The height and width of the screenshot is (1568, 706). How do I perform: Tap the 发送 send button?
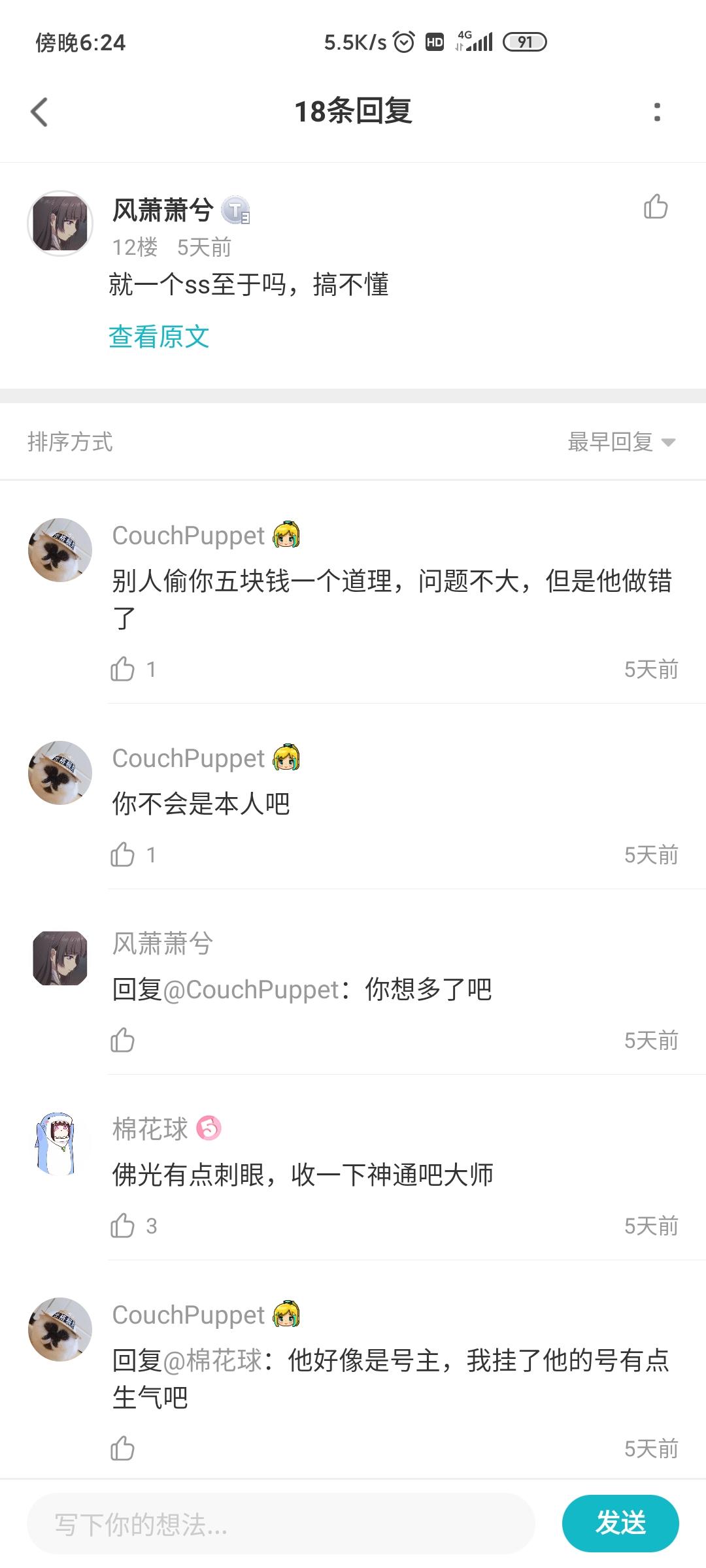(x=620, y=1523)
